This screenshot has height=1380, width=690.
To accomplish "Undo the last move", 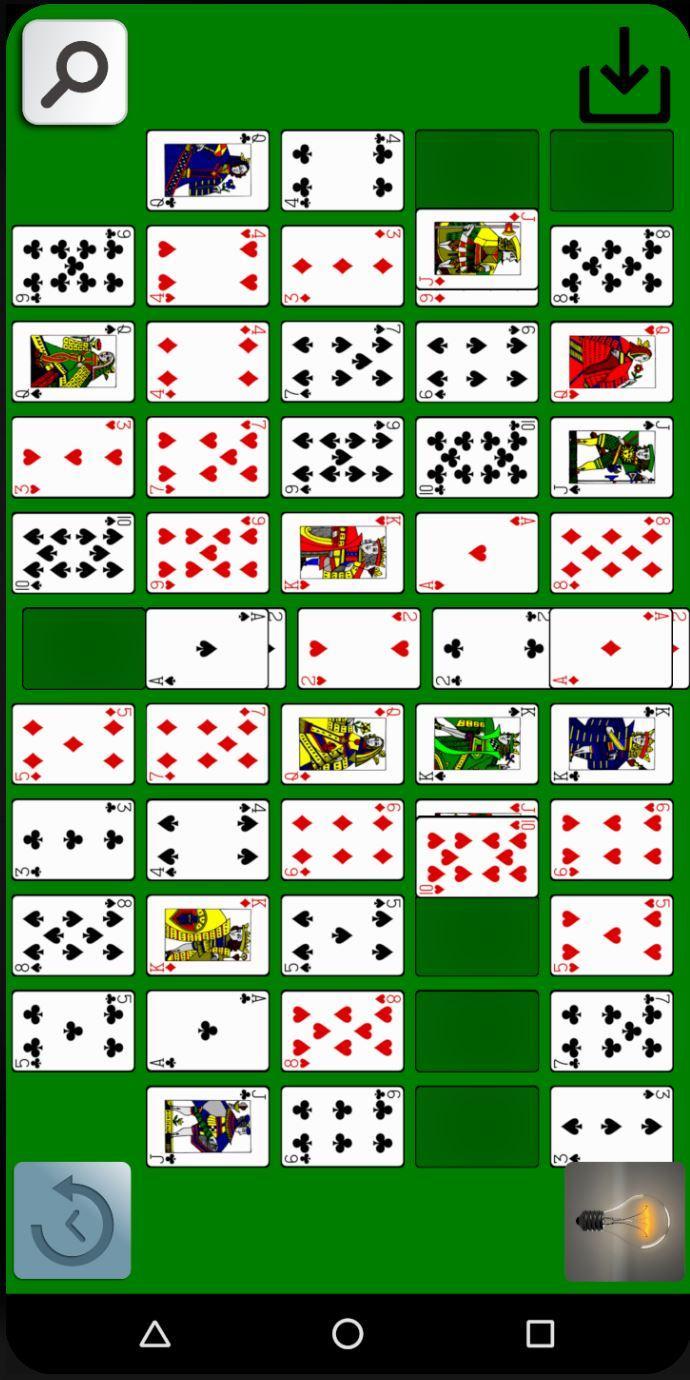I will pos(72,1220).
